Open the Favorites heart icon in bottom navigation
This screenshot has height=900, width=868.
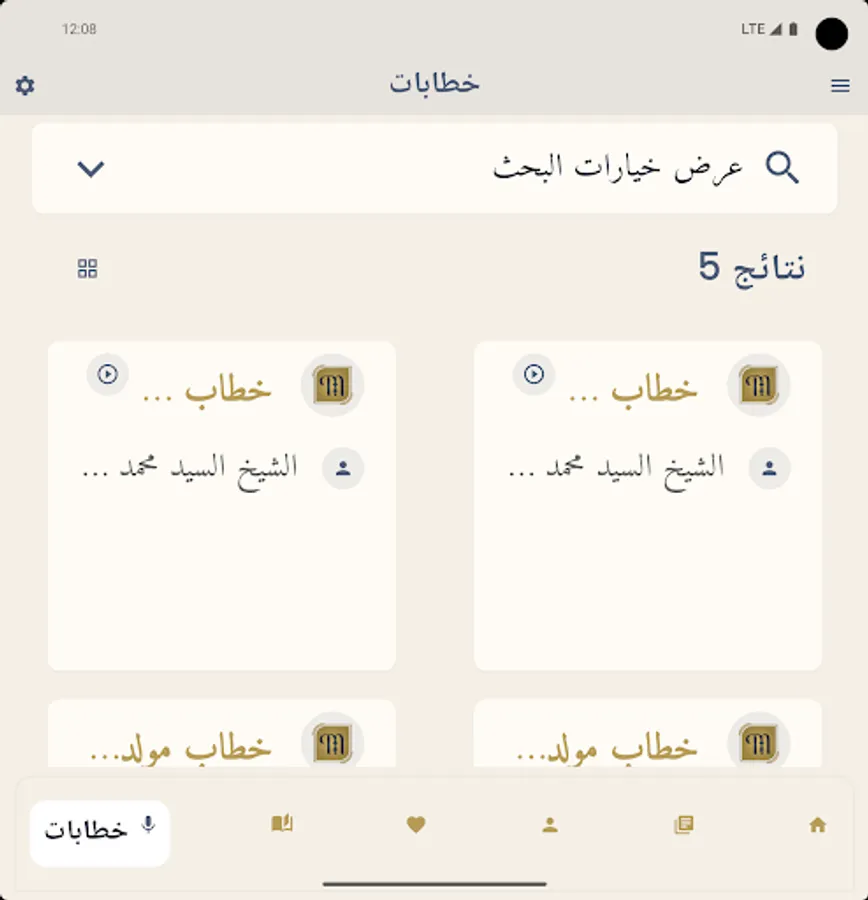click(x=416, y=823)
